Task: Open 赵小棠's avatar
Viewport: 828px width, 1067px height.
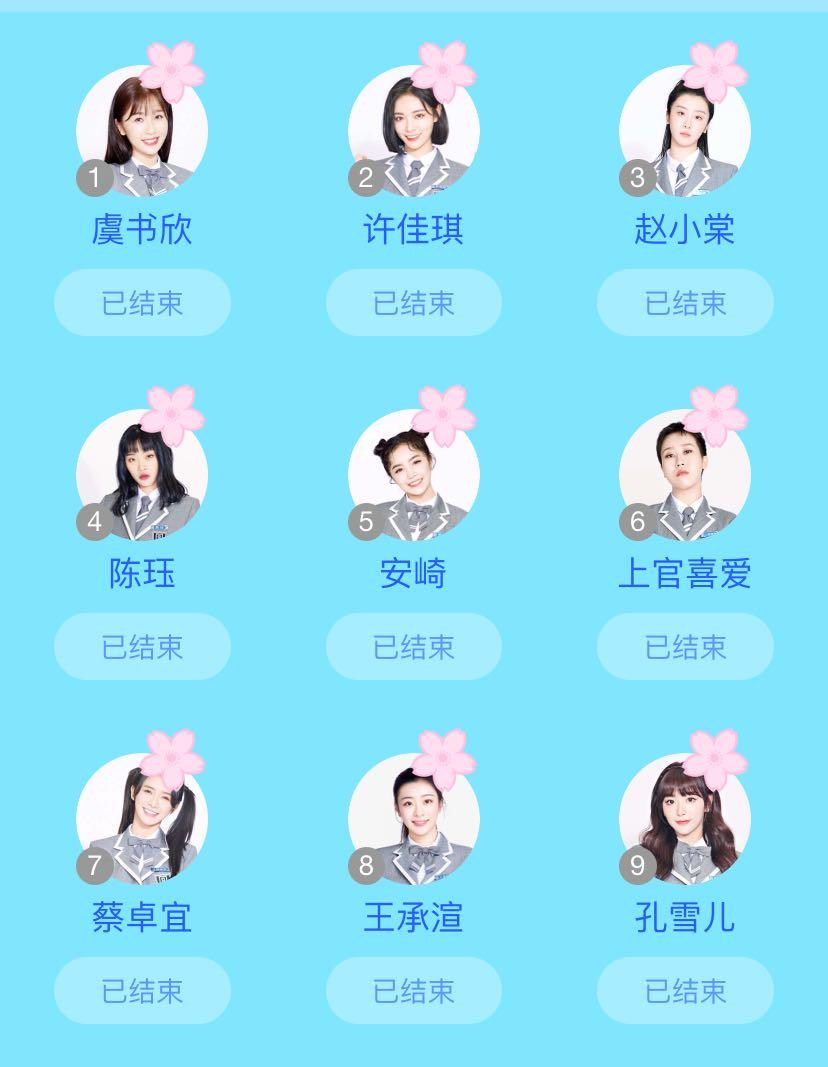Action: pyautogui.click(x=685, y=131)
